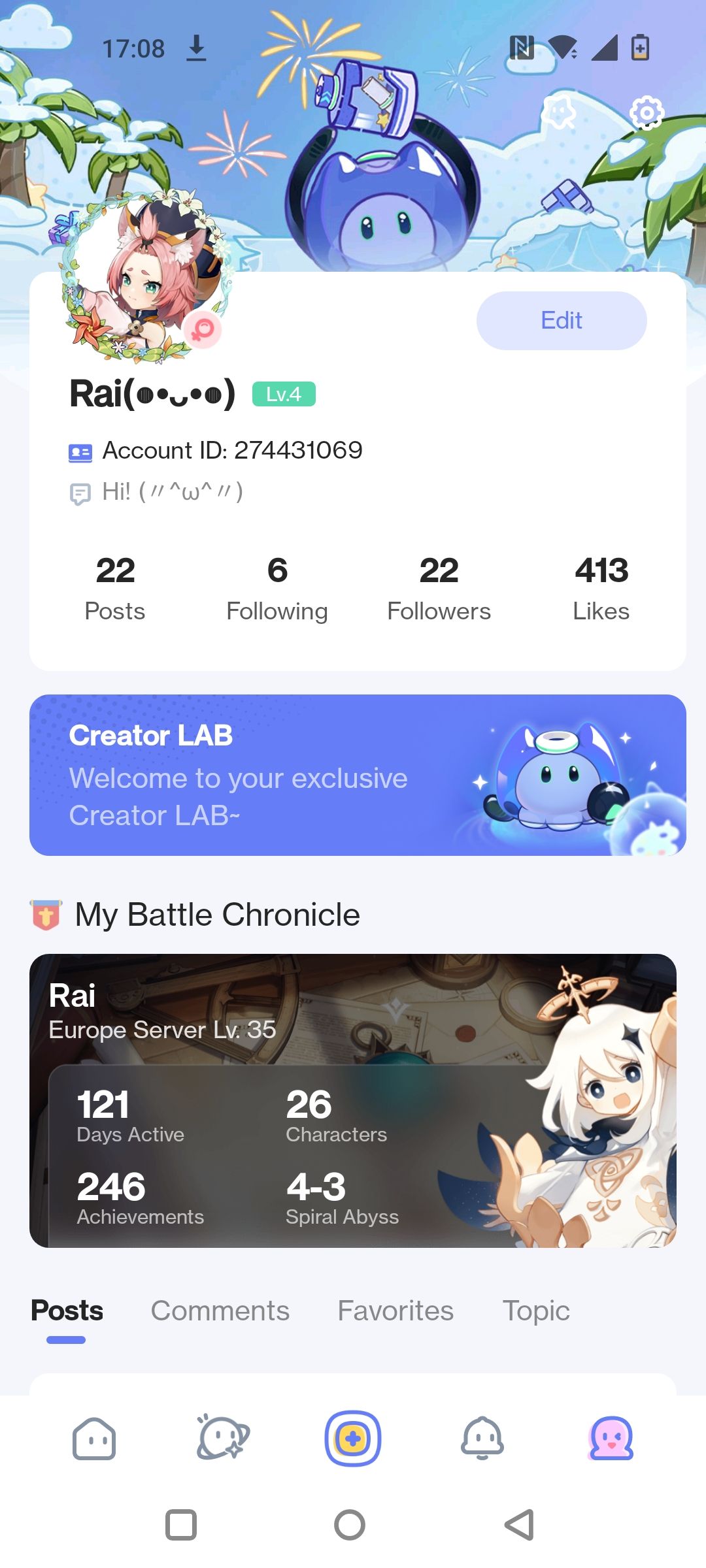Open the notifications bell tab

[x=482, y=1438]
